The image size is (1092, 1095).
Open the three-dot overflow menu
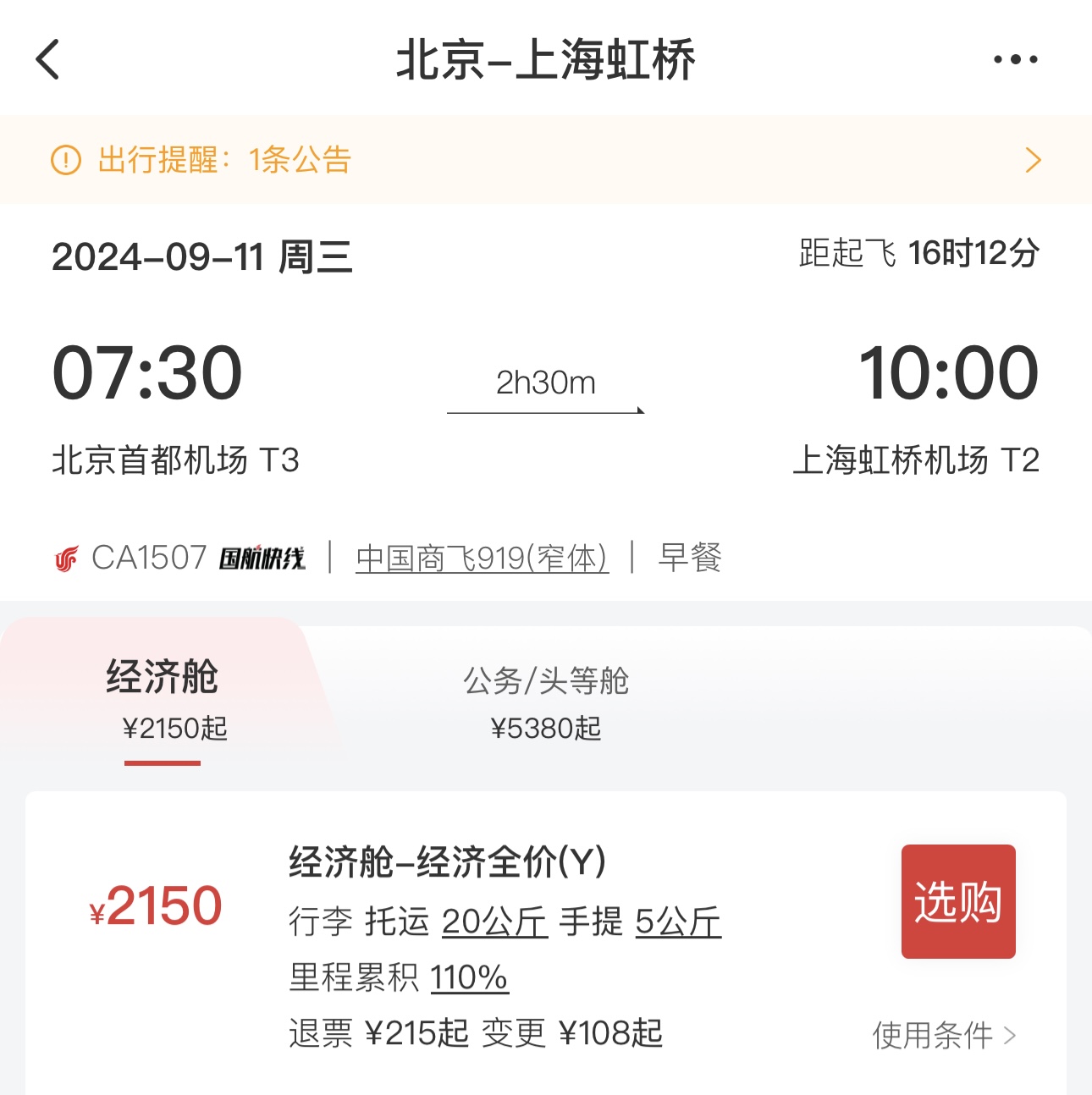[1015, 59]
